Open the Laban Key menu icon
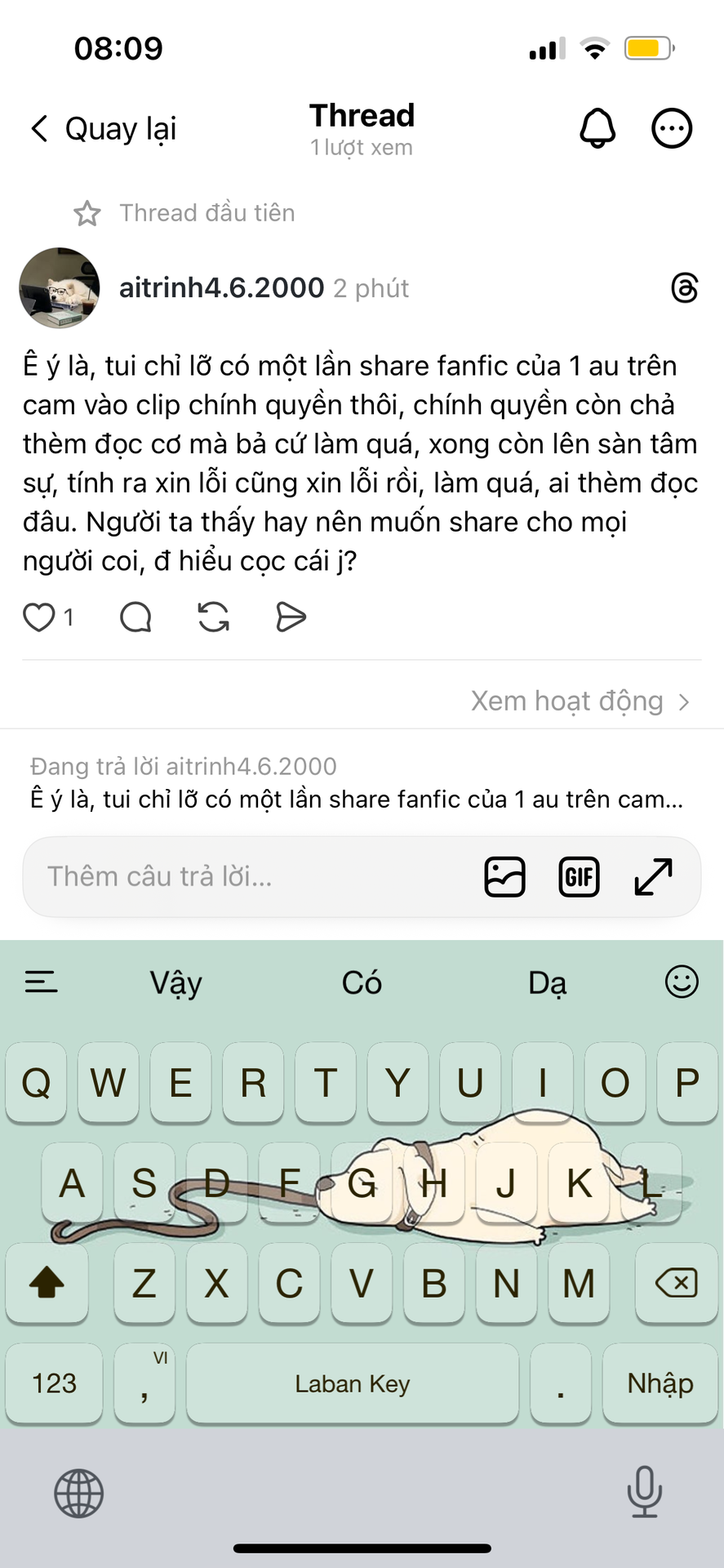The height and width of the screenshot is (1568, 724). point(41,982)
